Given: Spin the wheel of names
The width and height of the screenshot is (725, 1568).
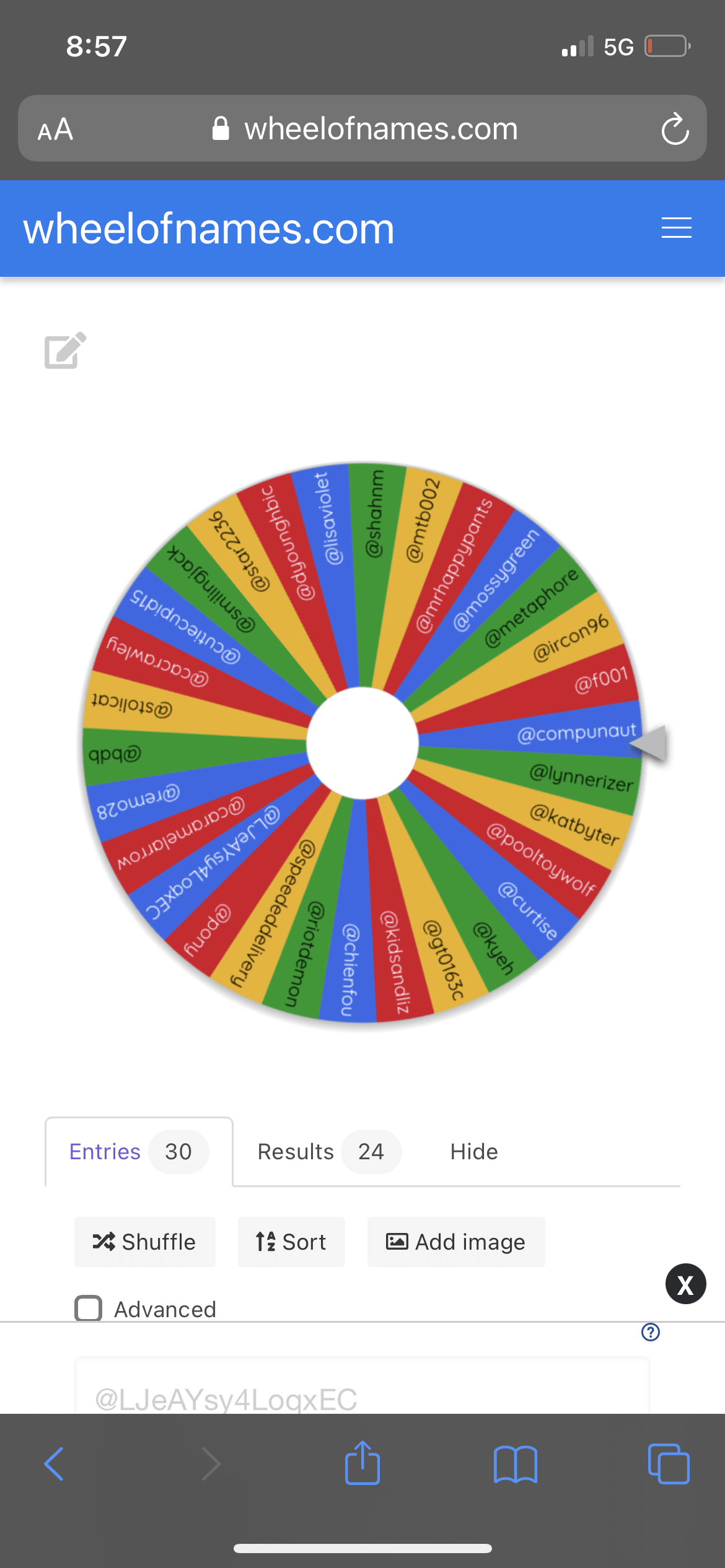Looking at the screenshot, I should pyautogui.click(x=362, y=742).
